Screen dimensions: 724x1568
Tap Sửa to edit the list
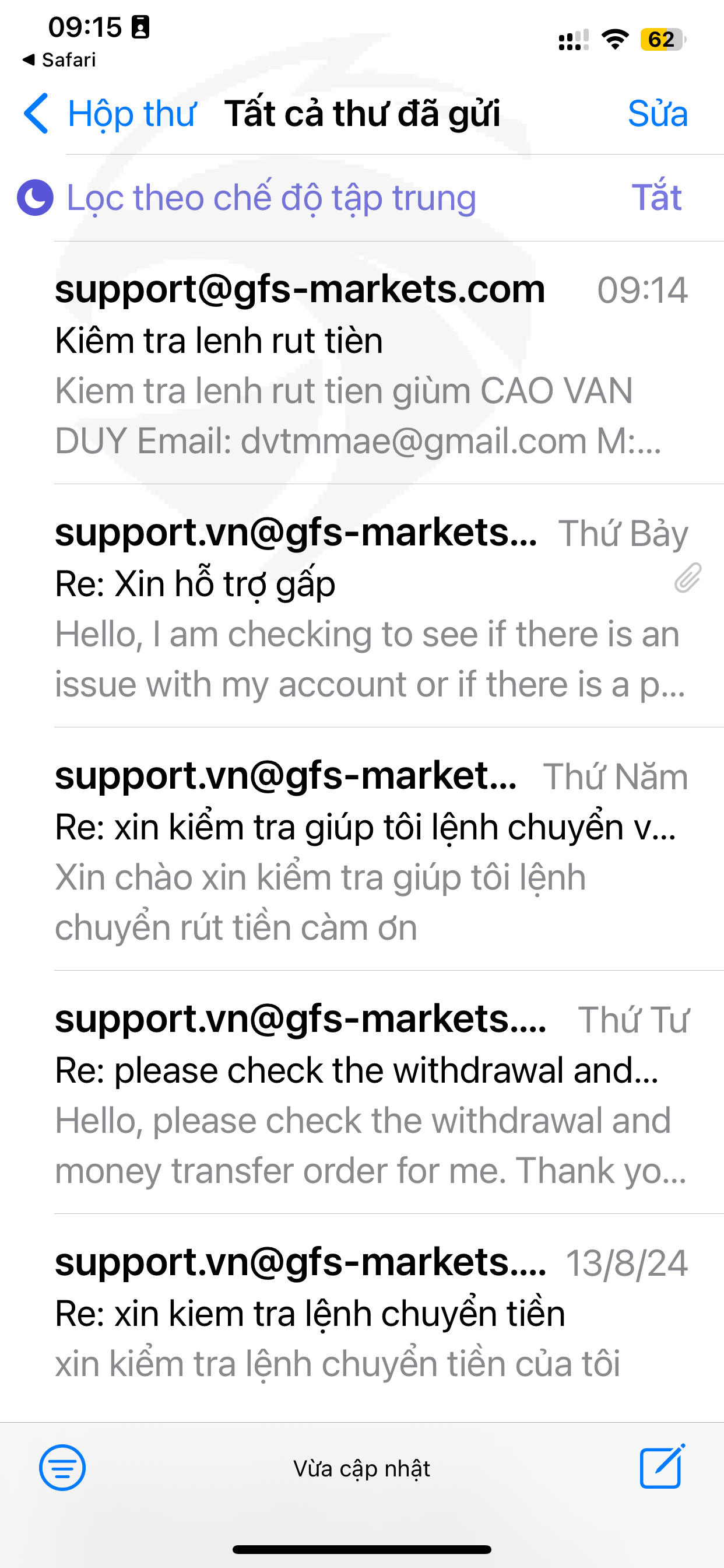(x=657, y=114)
